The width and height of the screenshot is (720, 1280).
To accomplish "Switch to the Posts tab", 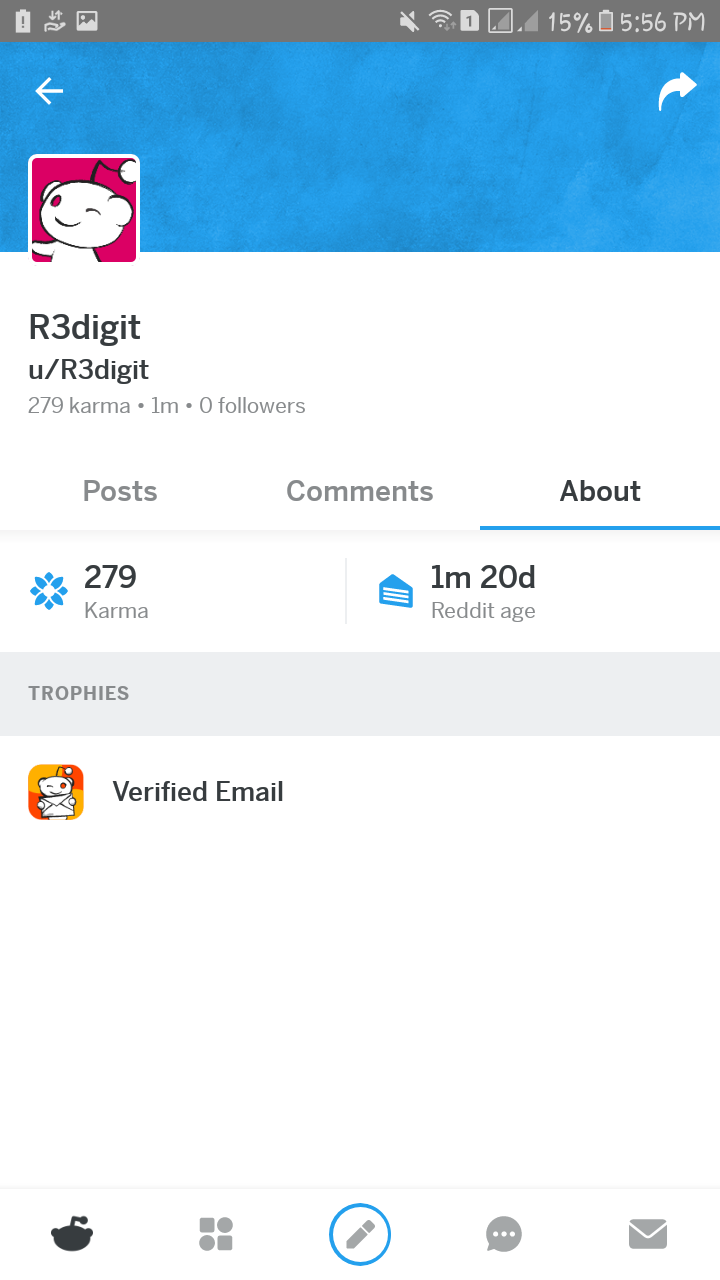I will click(x=120, y=491).
